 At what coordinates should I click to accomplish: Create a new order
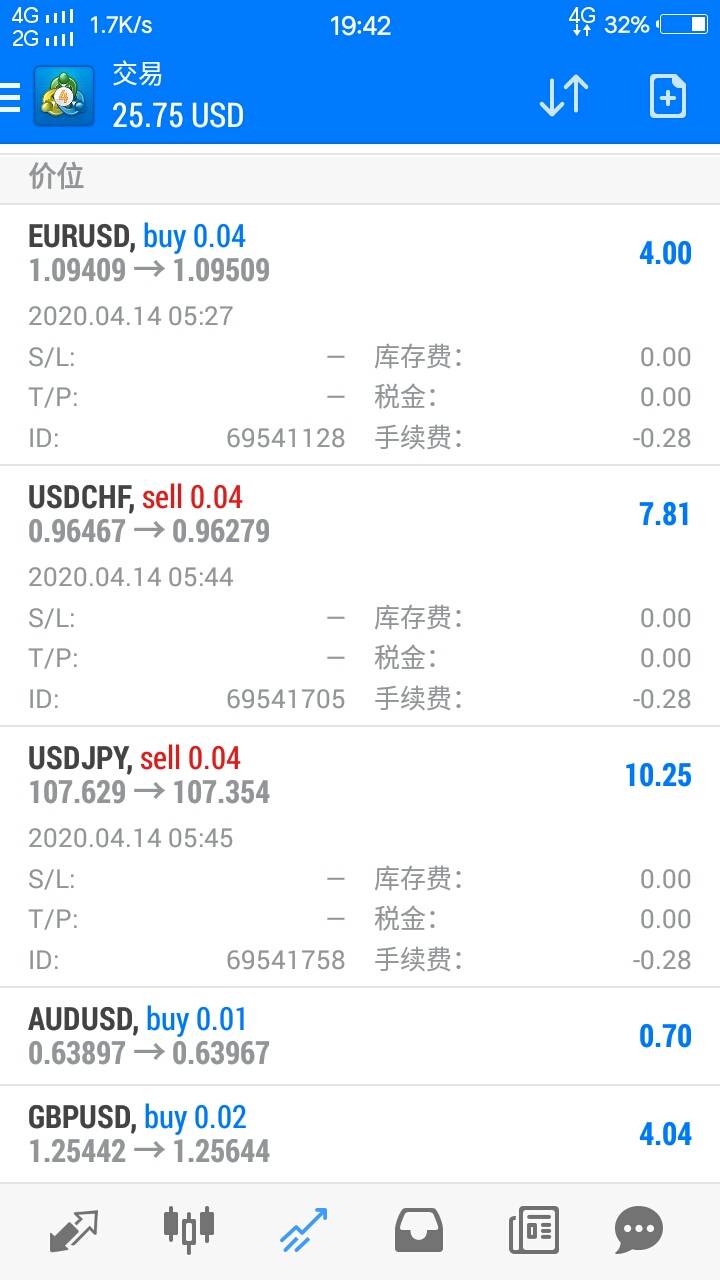[667, 97]
